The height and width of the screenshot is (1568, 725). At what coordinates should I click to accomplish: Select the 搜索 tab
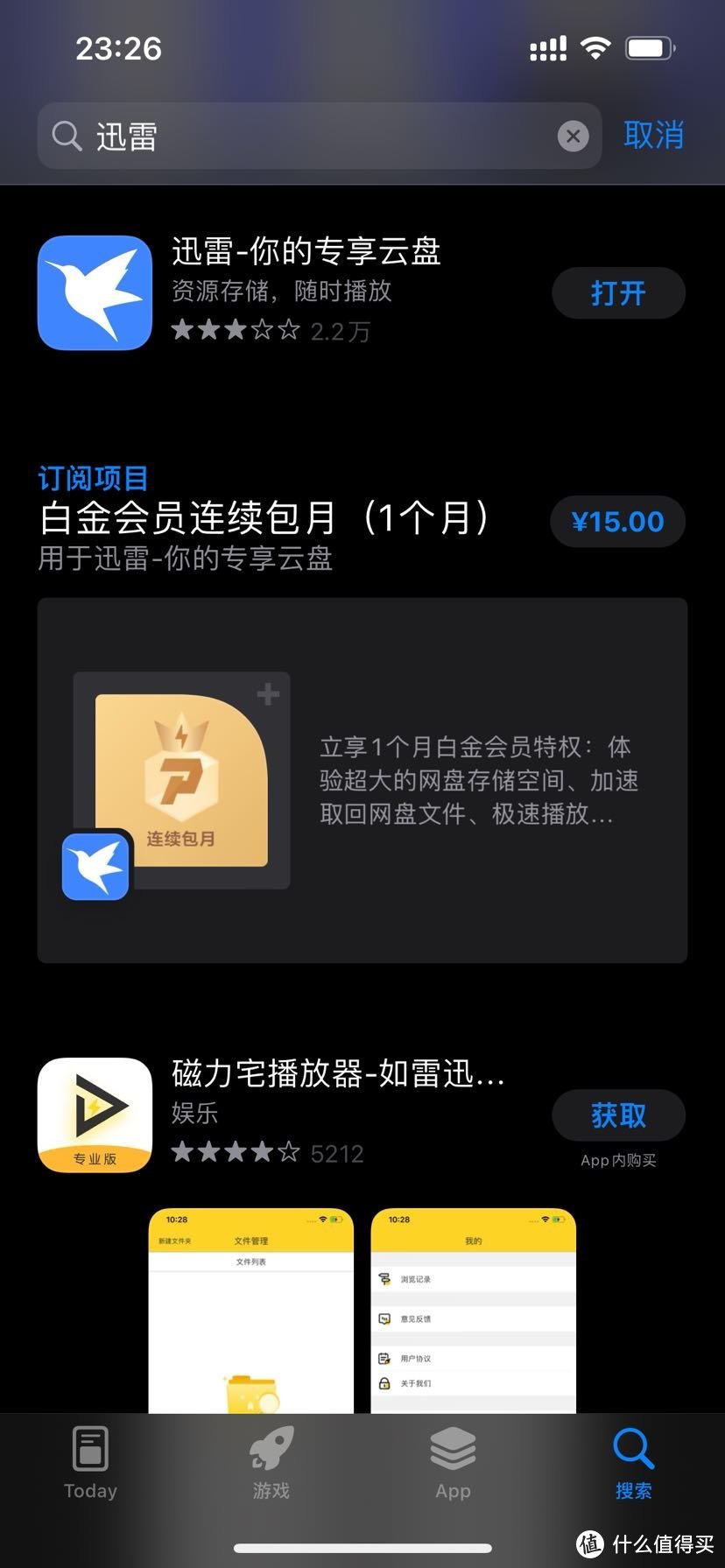633,1463
